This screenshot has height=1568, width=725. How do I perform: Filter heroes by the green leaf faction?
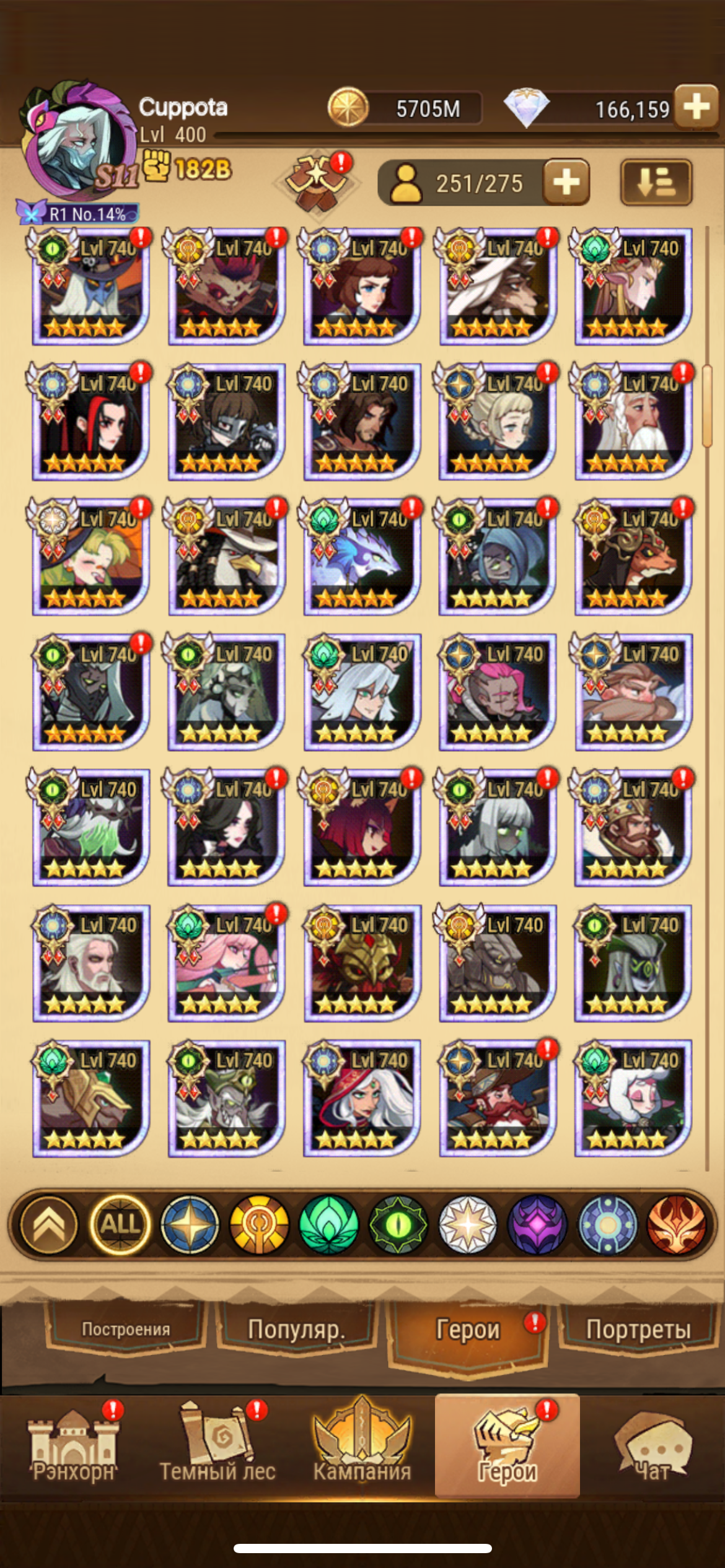(329, 1224)
